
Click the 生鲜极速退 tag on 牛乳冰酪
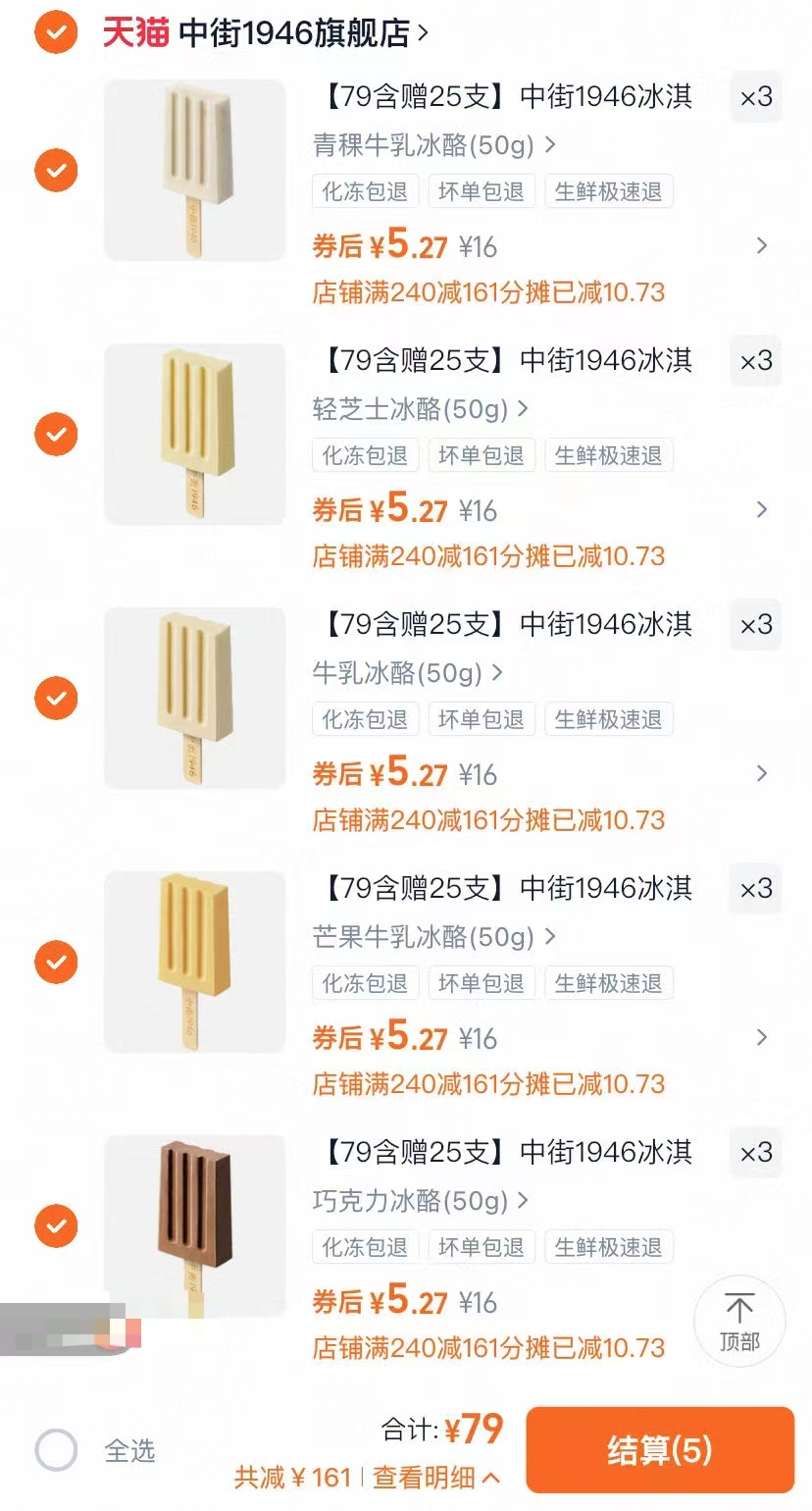(x=609, y=718)
